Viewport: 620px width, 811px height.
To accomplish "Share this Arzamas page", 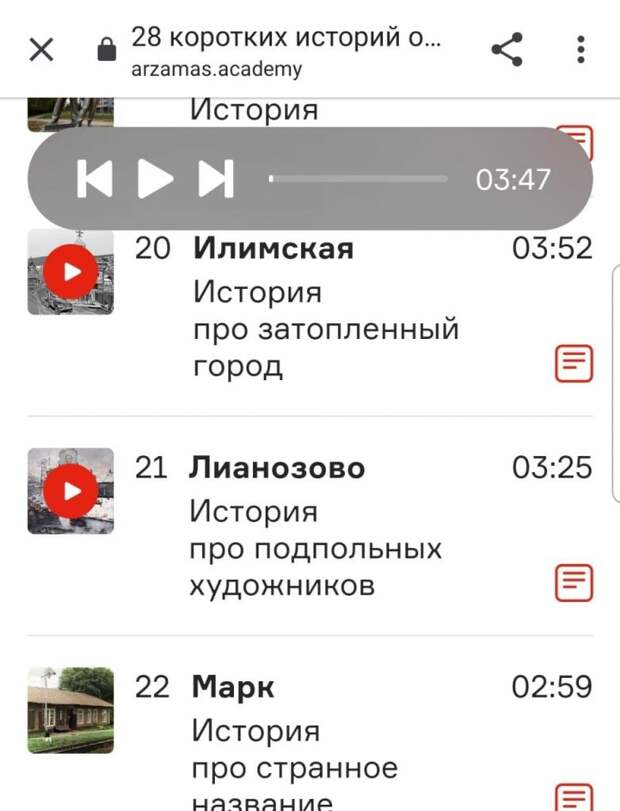I will coord(507,50).
